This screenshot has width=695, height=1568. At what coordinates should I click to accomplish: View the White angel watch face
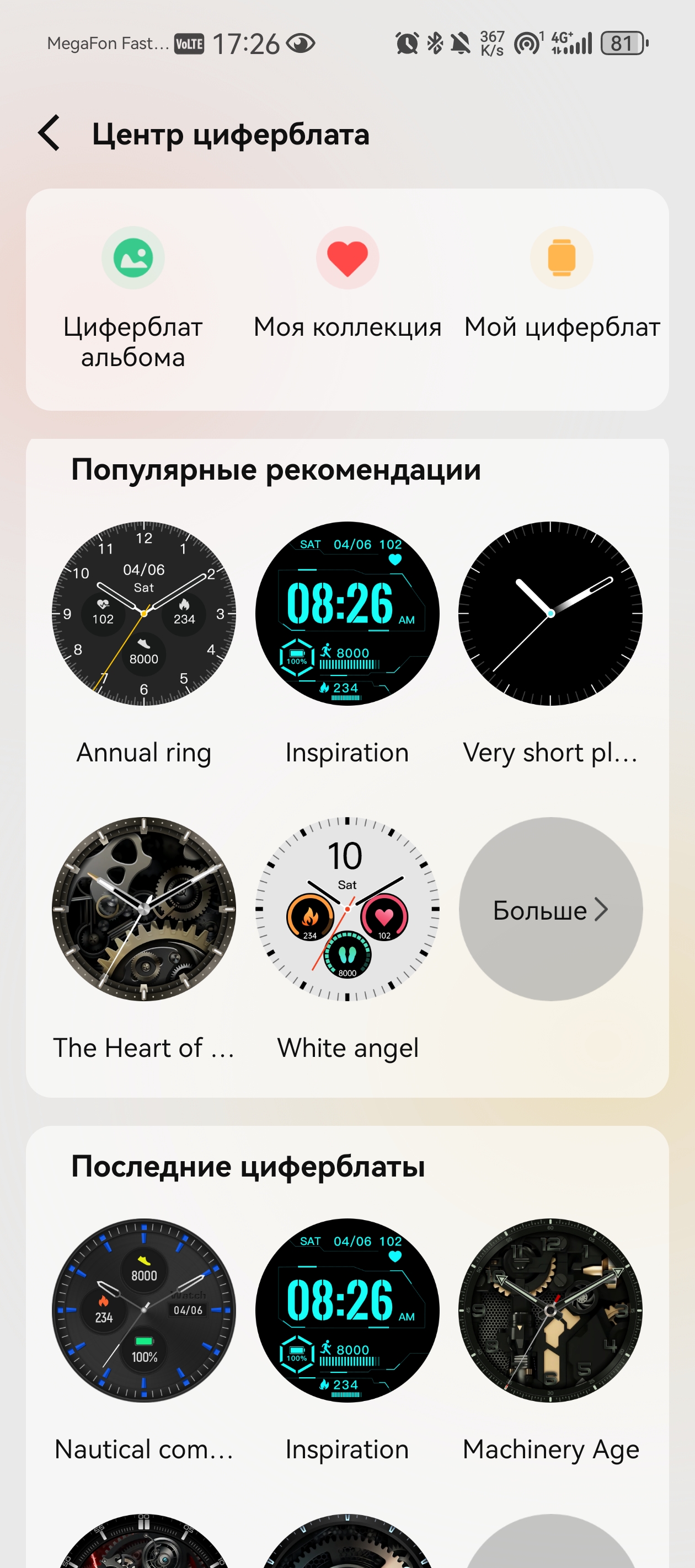point(347,908)
